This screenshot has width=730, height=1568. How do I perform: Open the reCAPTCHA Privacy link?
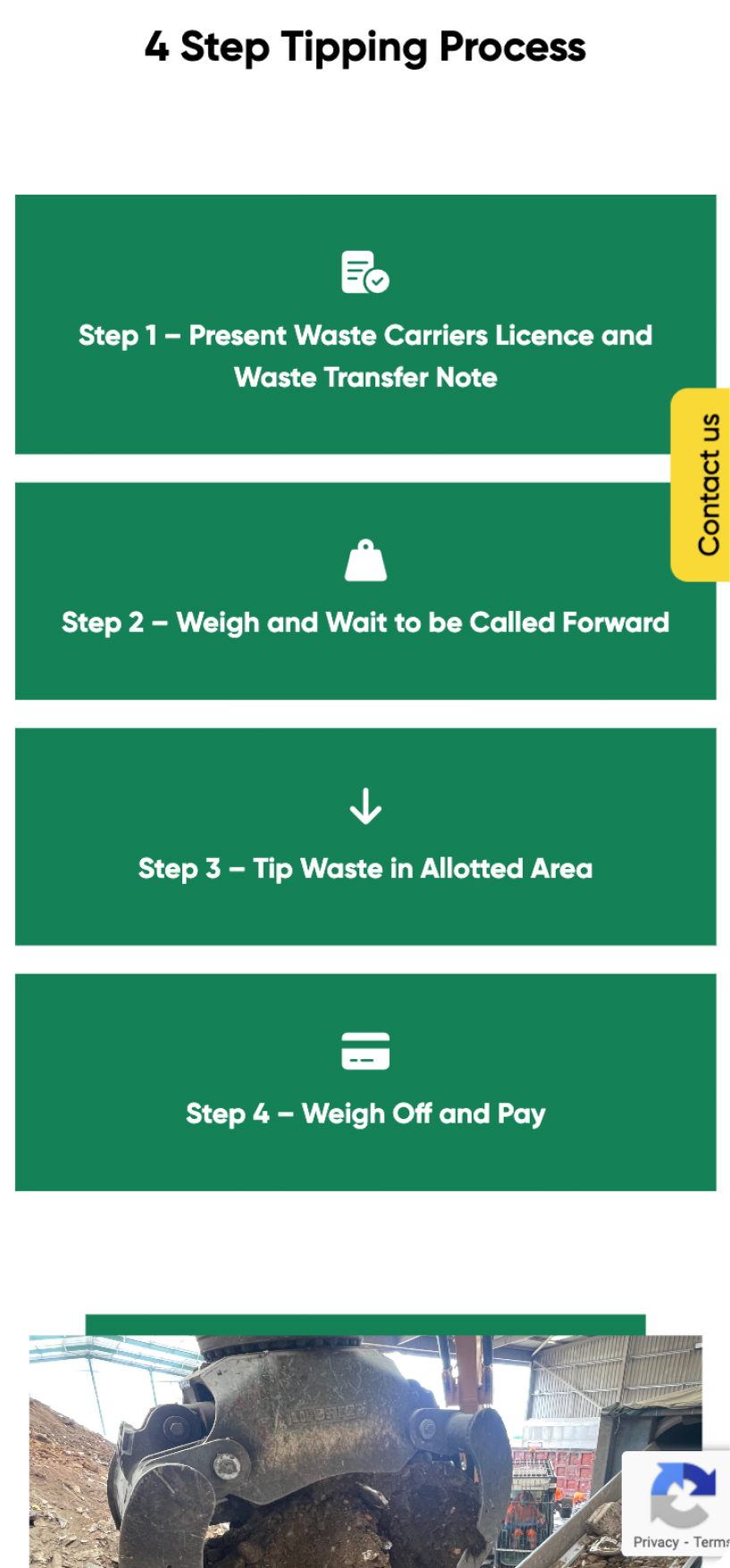click(x=655, y=1541)
